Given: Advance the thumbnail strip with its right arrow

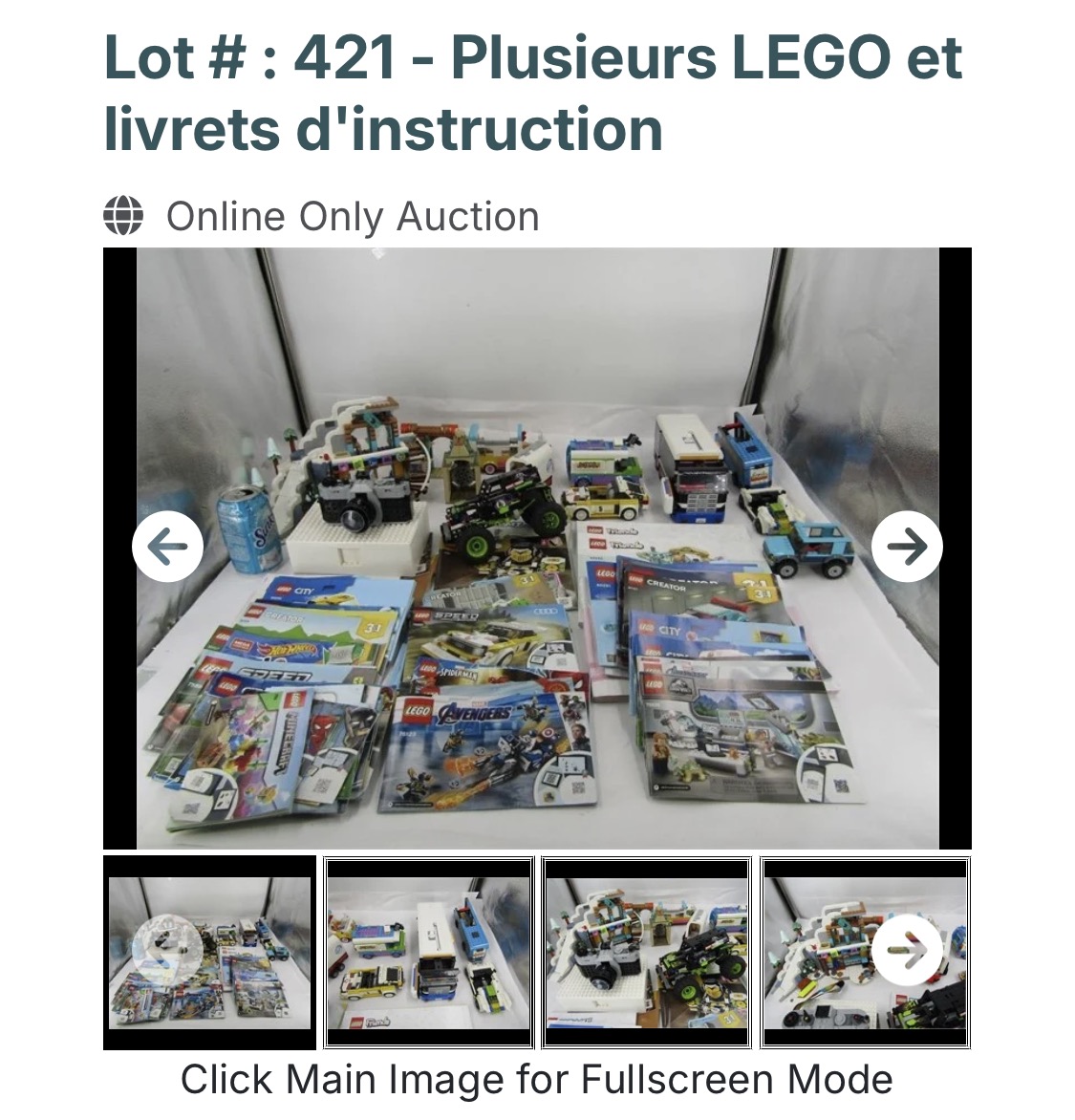Looking at the screenshot, I should click(907, 950).
